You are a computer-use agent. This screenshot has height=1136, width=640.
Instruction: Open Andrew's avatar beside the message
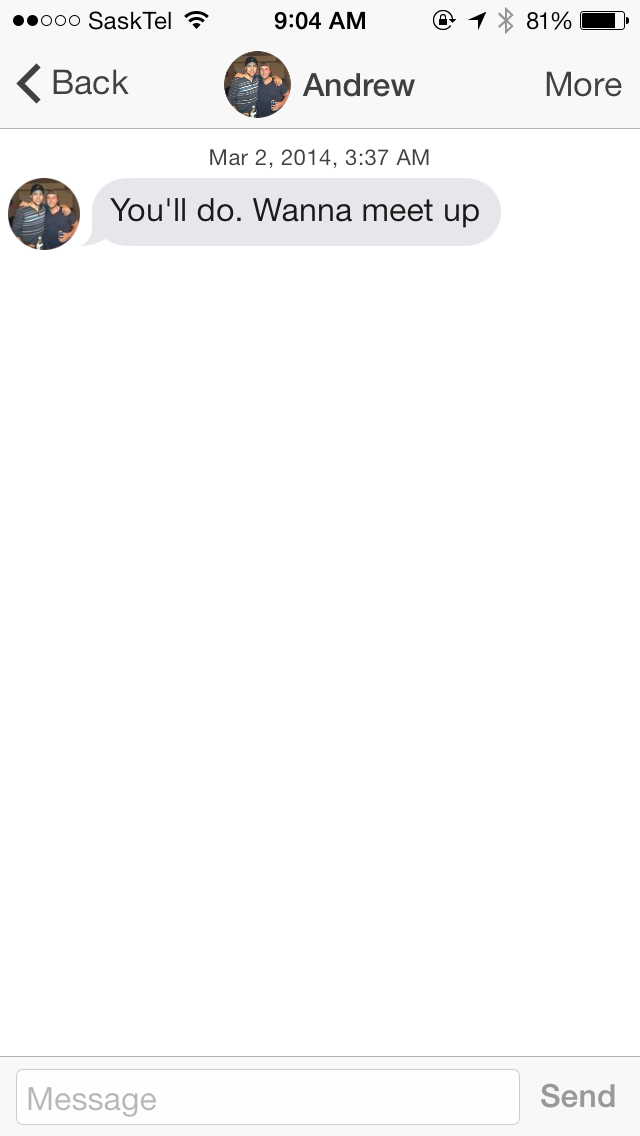tap(44, 214)
